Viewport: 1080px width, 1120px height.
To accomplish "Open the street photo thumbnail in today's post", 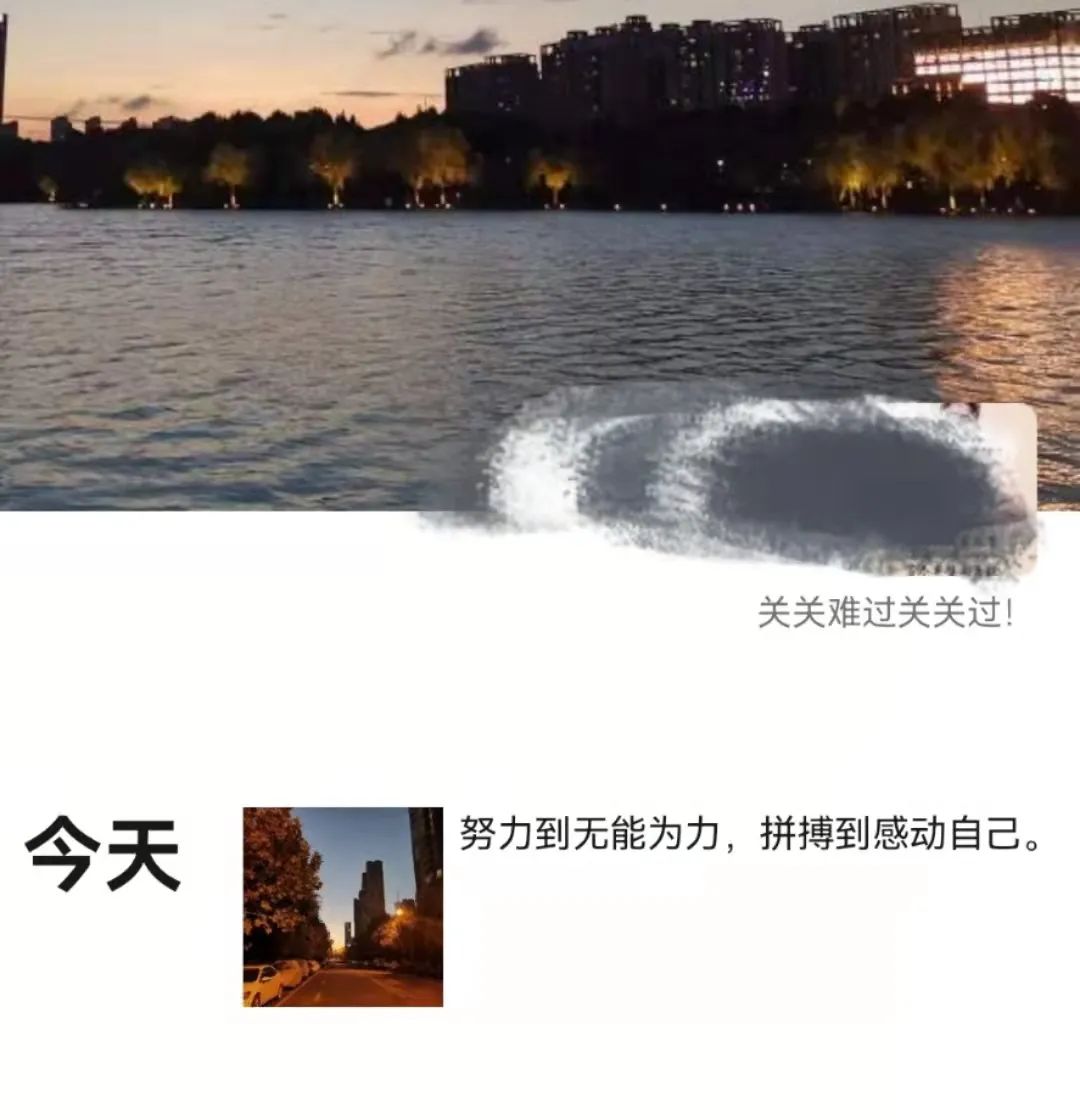I will (343, 906).
